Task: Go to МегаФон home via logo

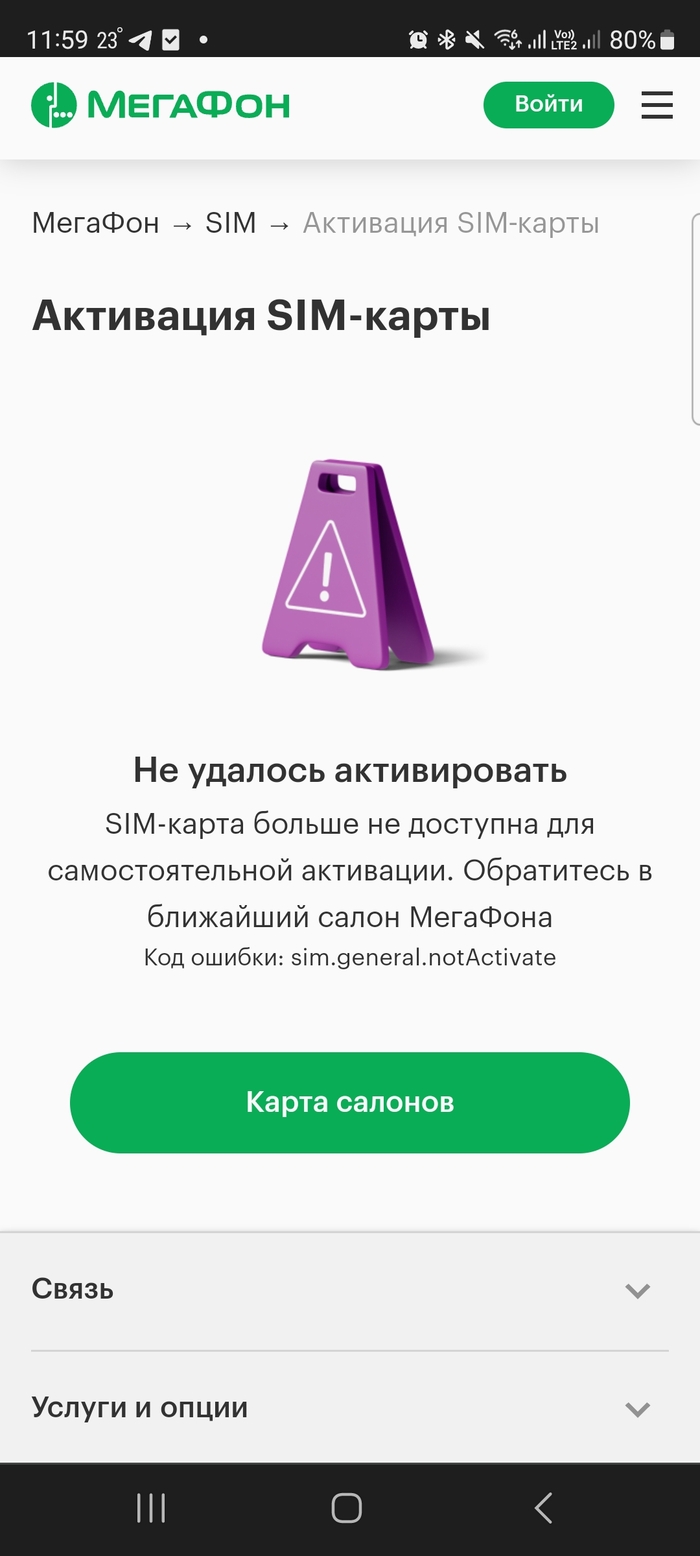Action: 161,105
